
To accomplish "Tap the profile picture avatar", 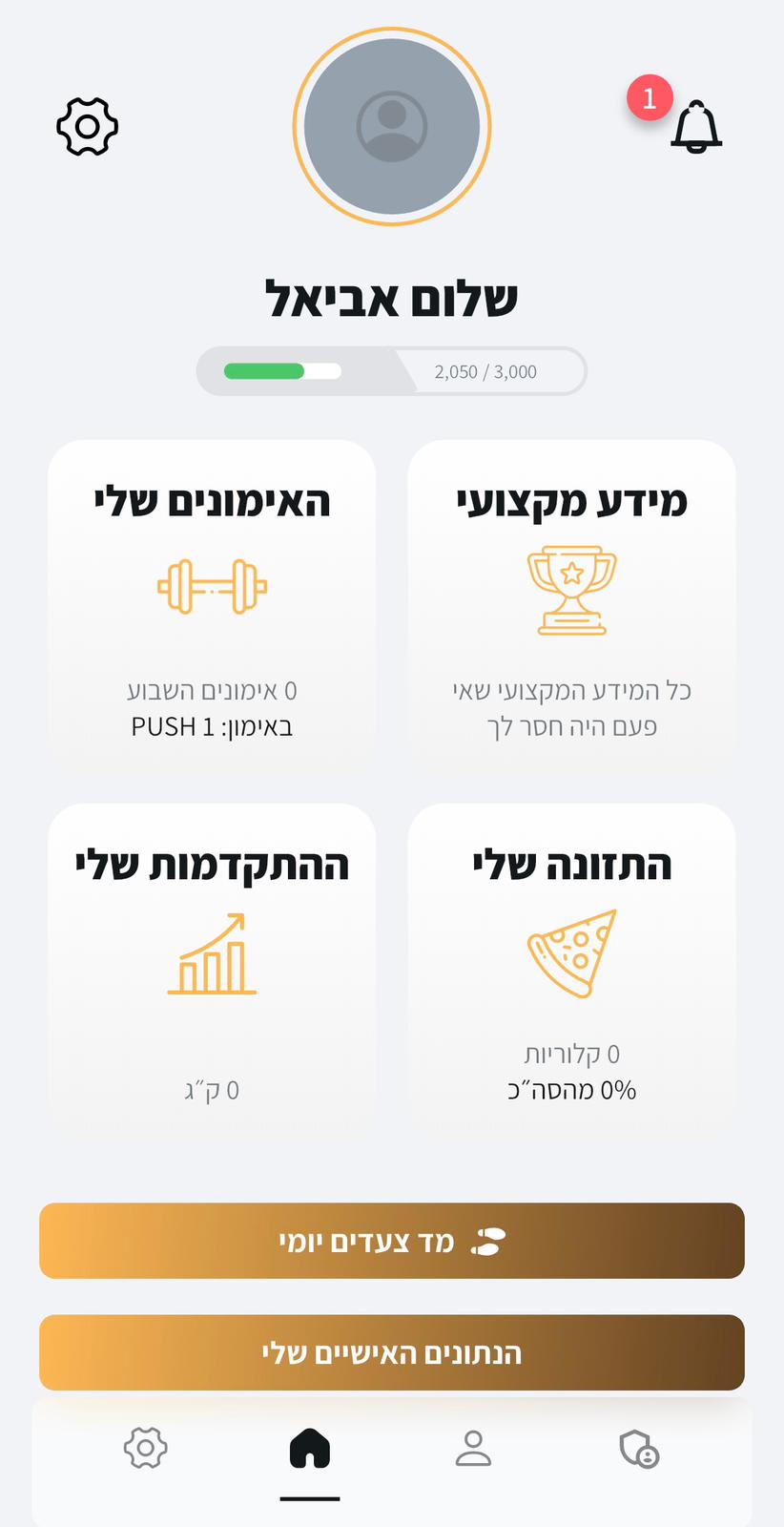I will 392,127.
